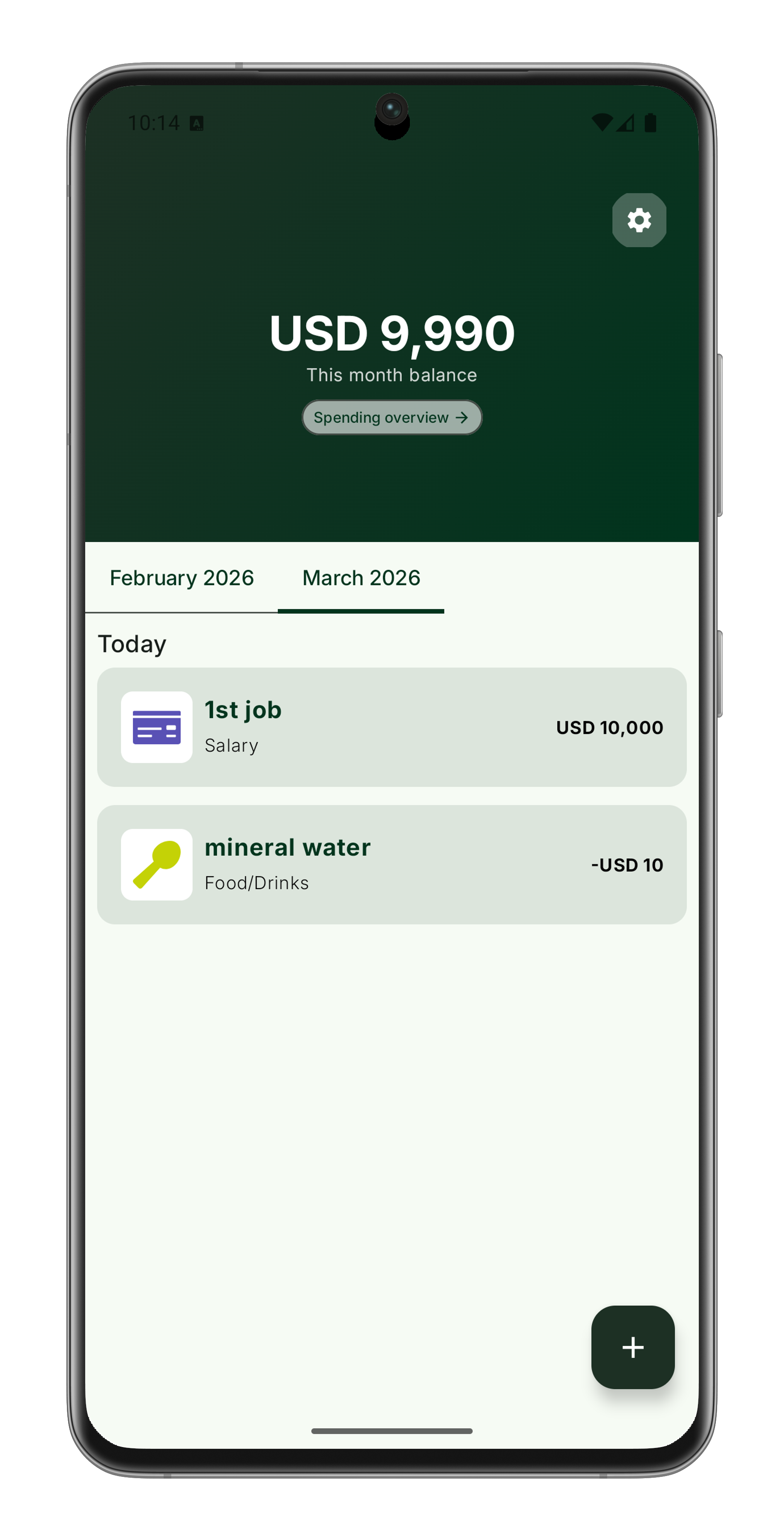Open the 1st job salary entry
The image size is (784, 1534).
pyautogui.click(x=392, y=727)
